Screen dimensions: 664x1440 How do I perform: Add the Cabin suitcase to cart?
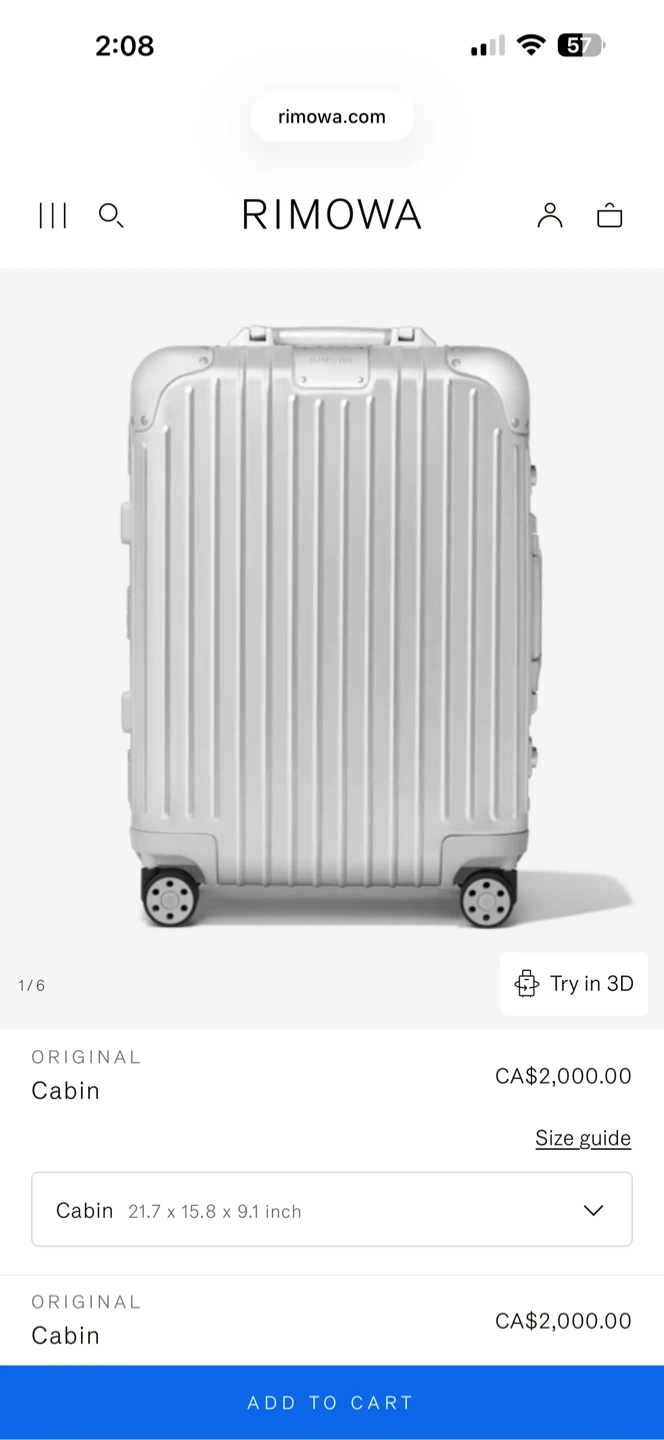pyautogui.click(x=332, y=1402)
